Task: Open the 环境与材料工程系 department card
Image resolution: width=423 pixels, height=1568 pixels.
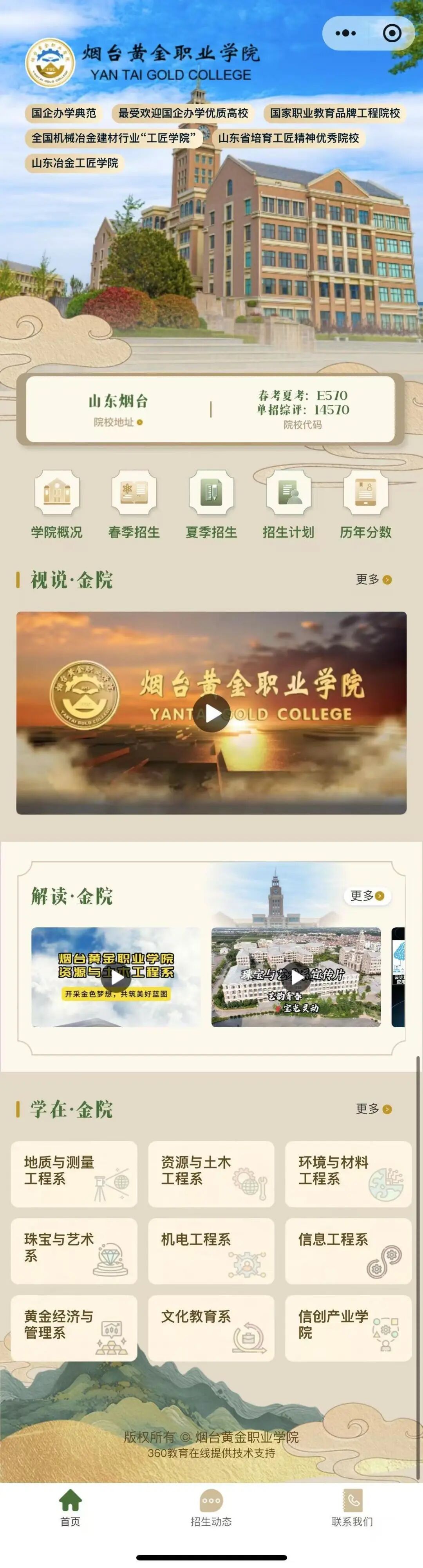Action: [x=348, y=1174]
